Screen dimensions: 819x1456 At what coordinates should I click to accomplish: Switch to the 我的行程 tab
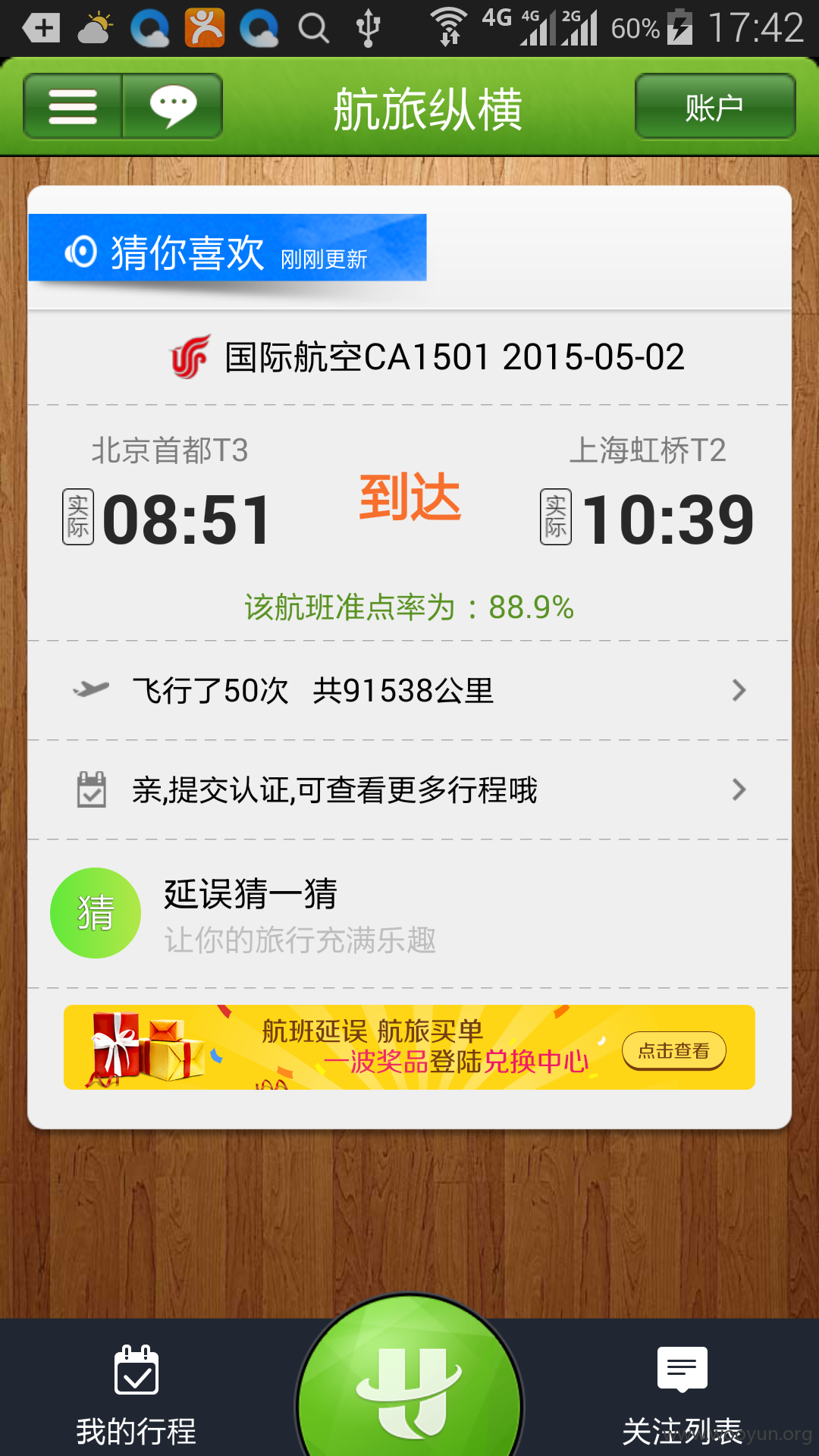pos(136,1395)
